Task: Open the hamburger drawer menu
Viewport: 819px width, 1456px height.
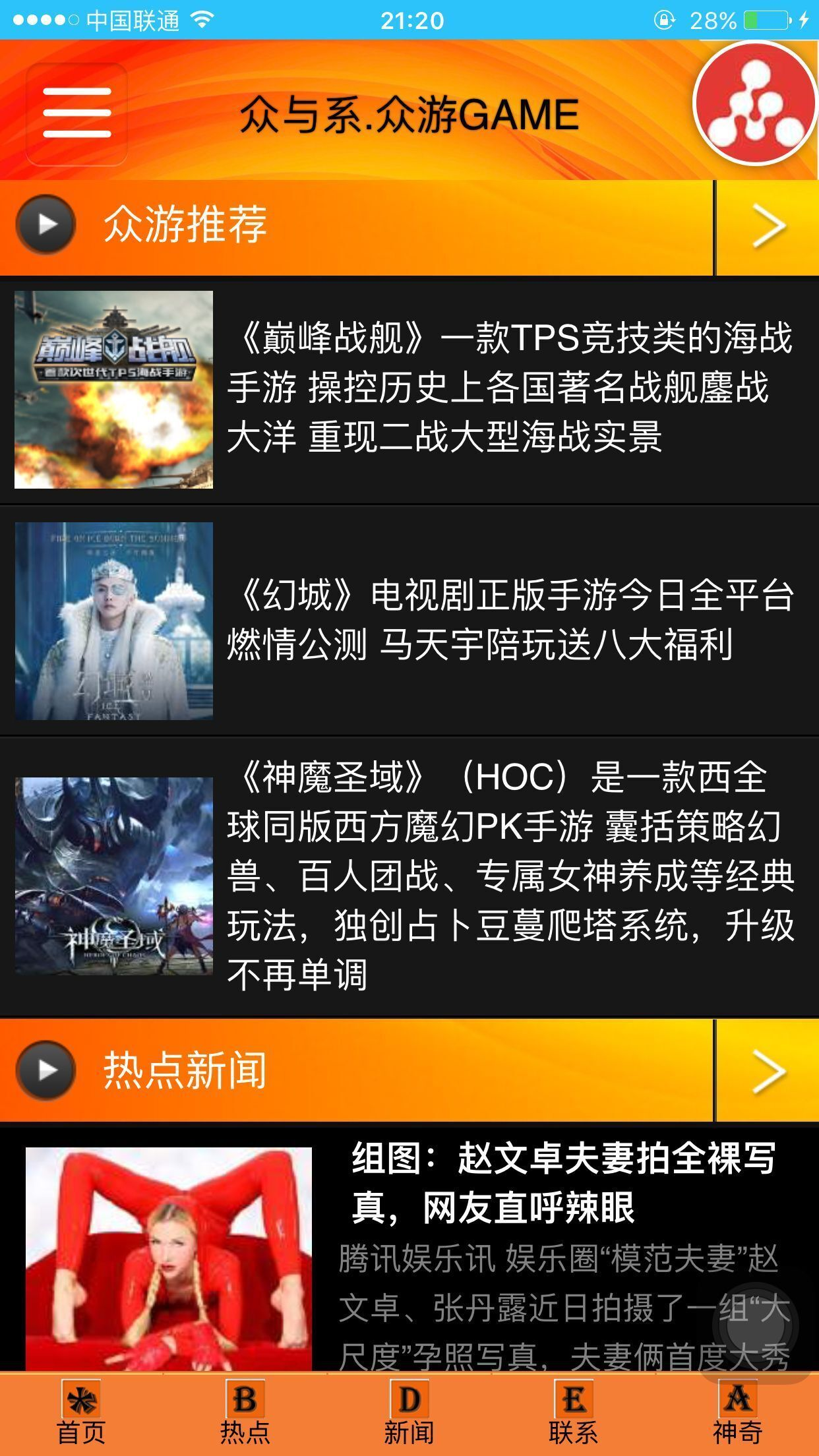Action: tap(76, 113)
